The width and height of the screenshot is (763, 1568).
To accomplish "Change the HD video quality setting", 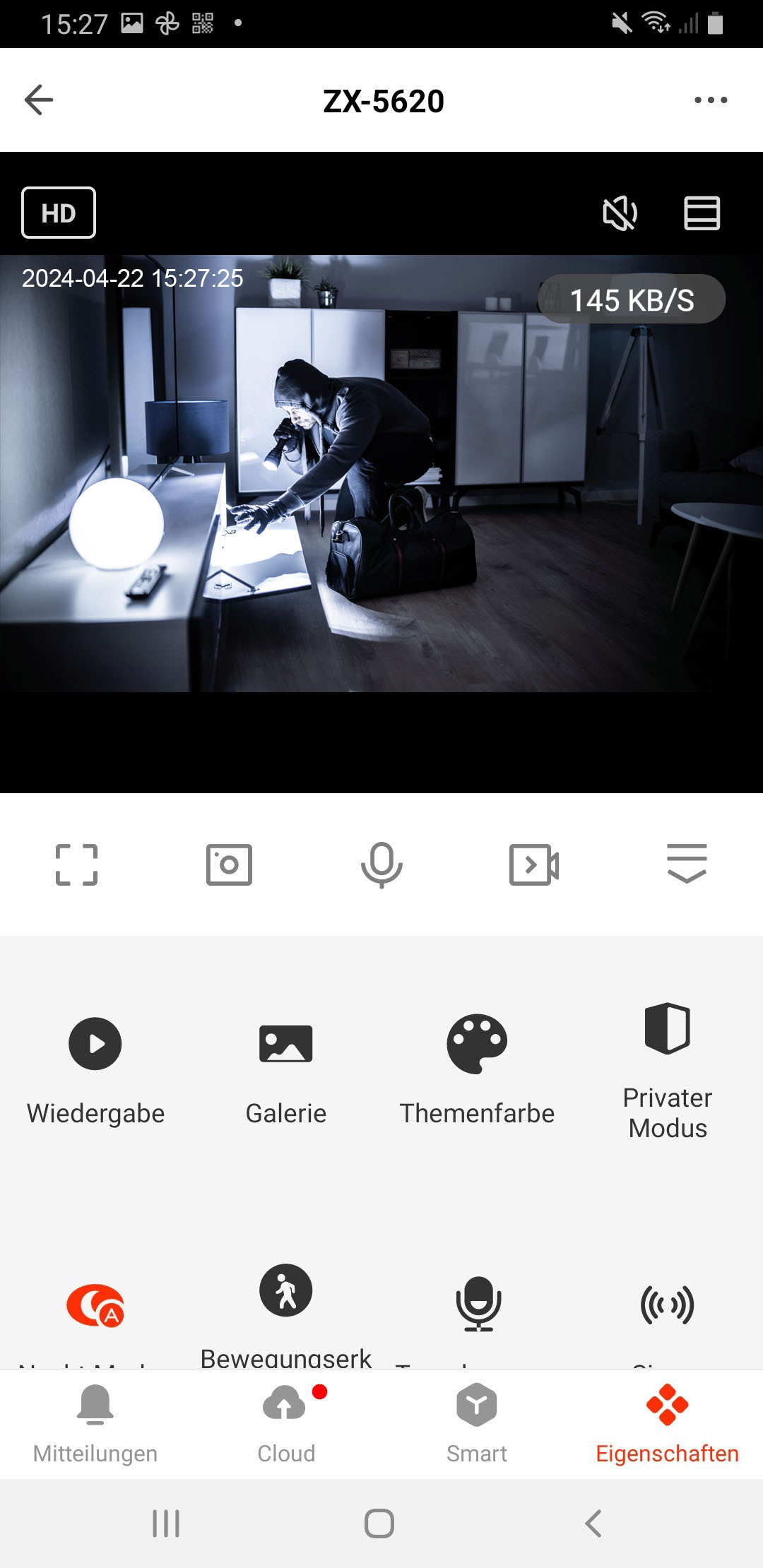I will click(x=59, y=213).
